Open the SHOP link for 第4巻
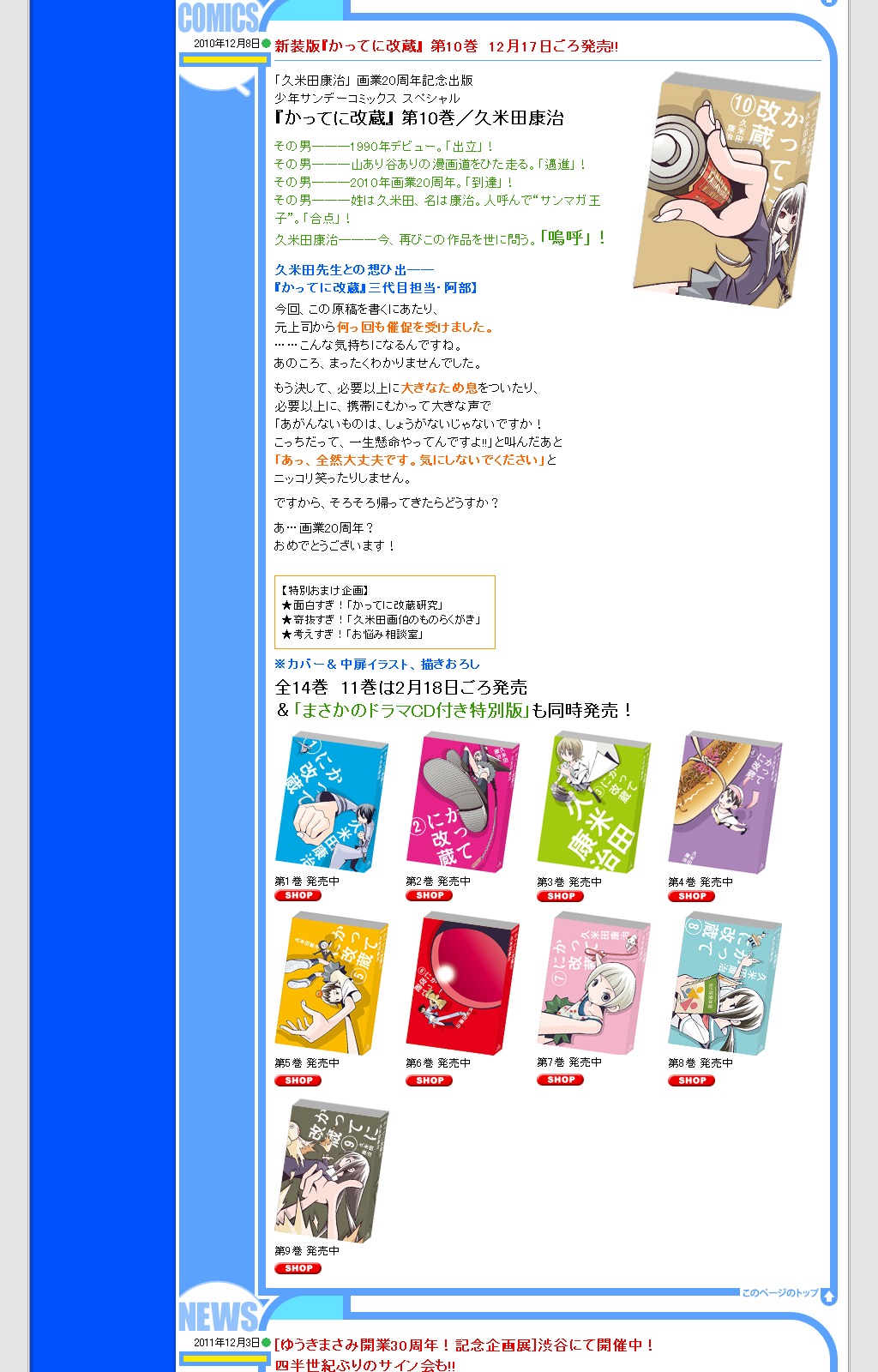The image size is (878, 1372). (691, 896)
